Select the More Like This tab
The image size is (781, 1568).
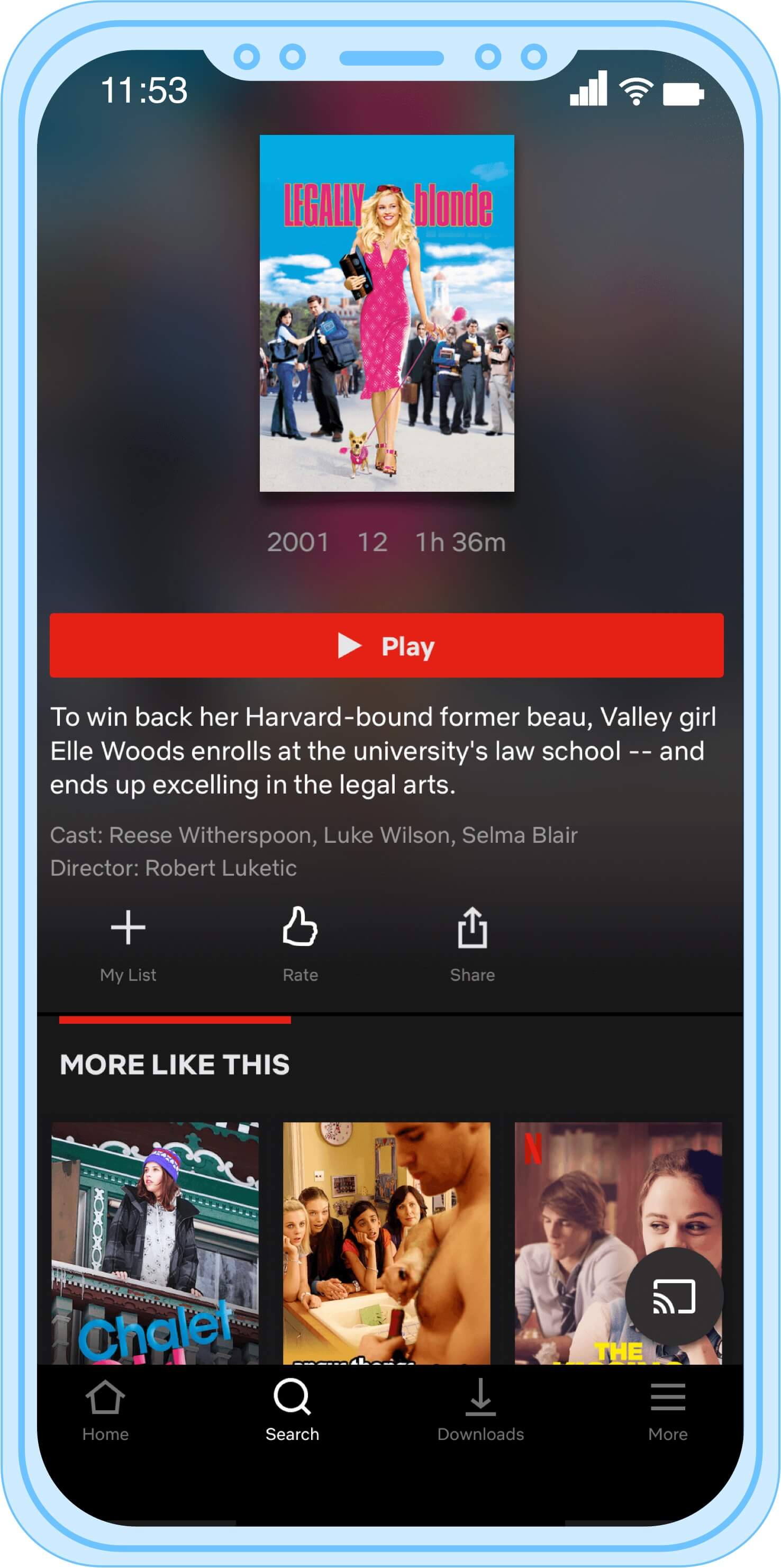(x=175, y=1064)
